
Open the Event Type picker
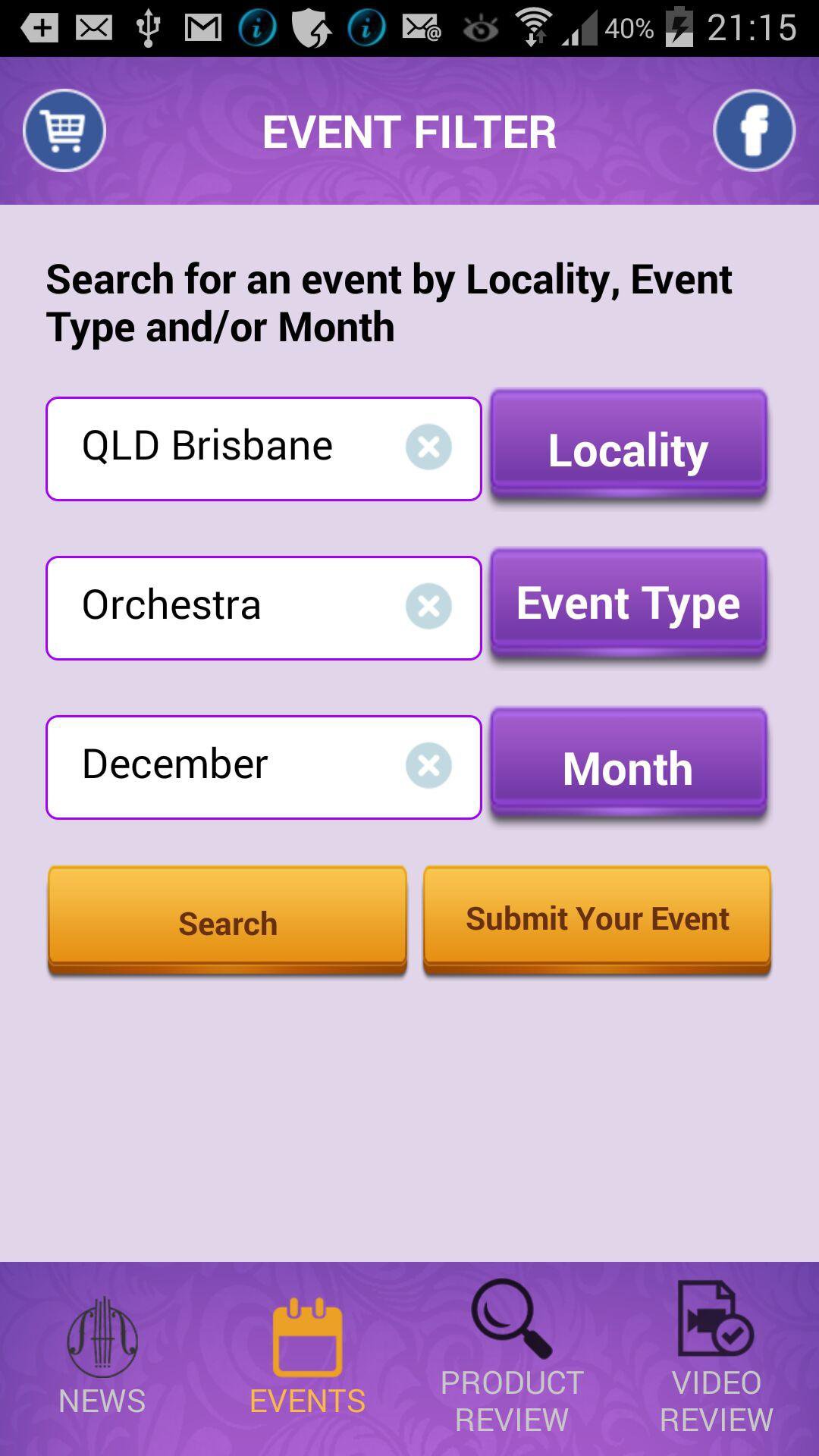point(628,604)
